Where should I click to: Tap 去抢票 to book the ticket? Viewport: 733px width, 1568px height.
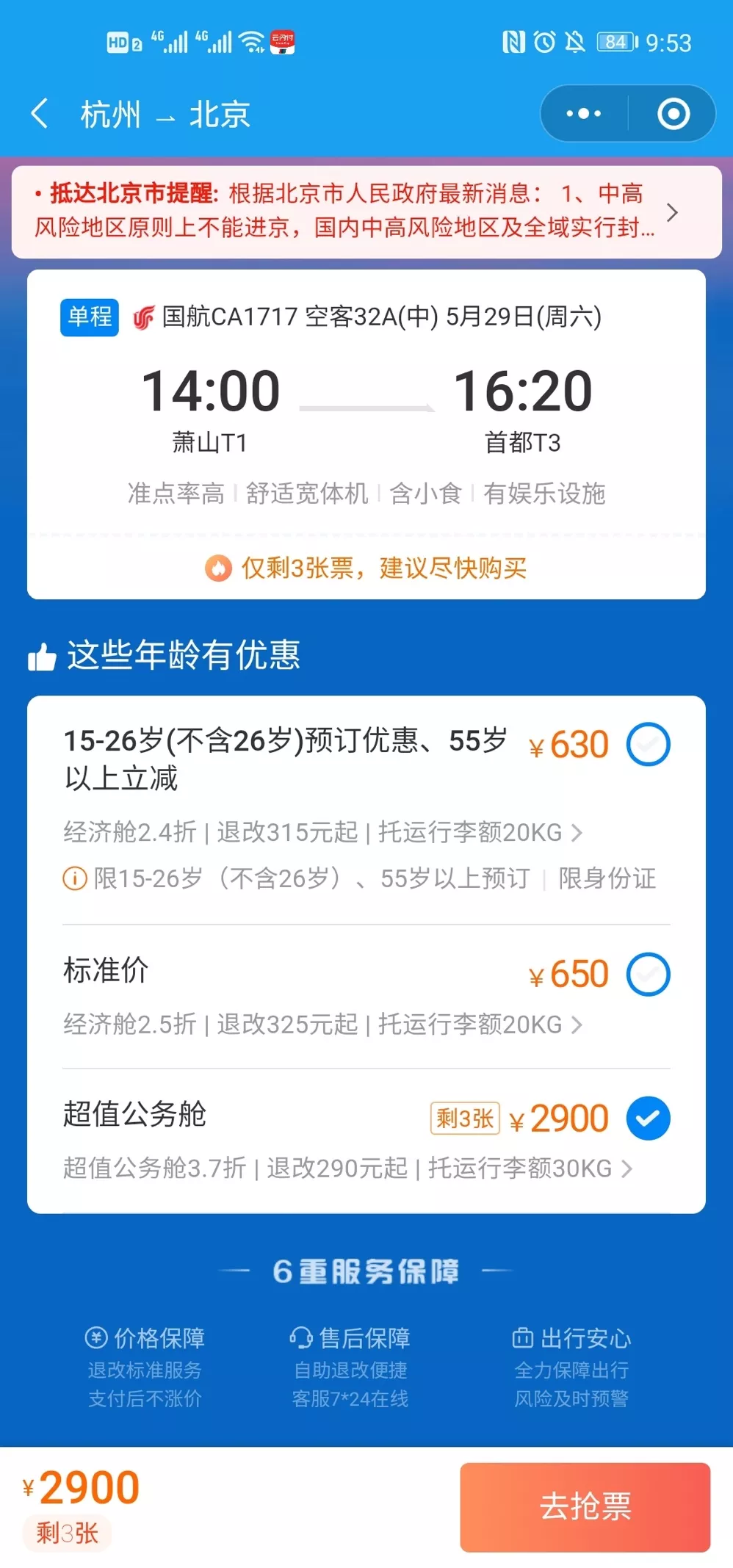[585, 1507]
